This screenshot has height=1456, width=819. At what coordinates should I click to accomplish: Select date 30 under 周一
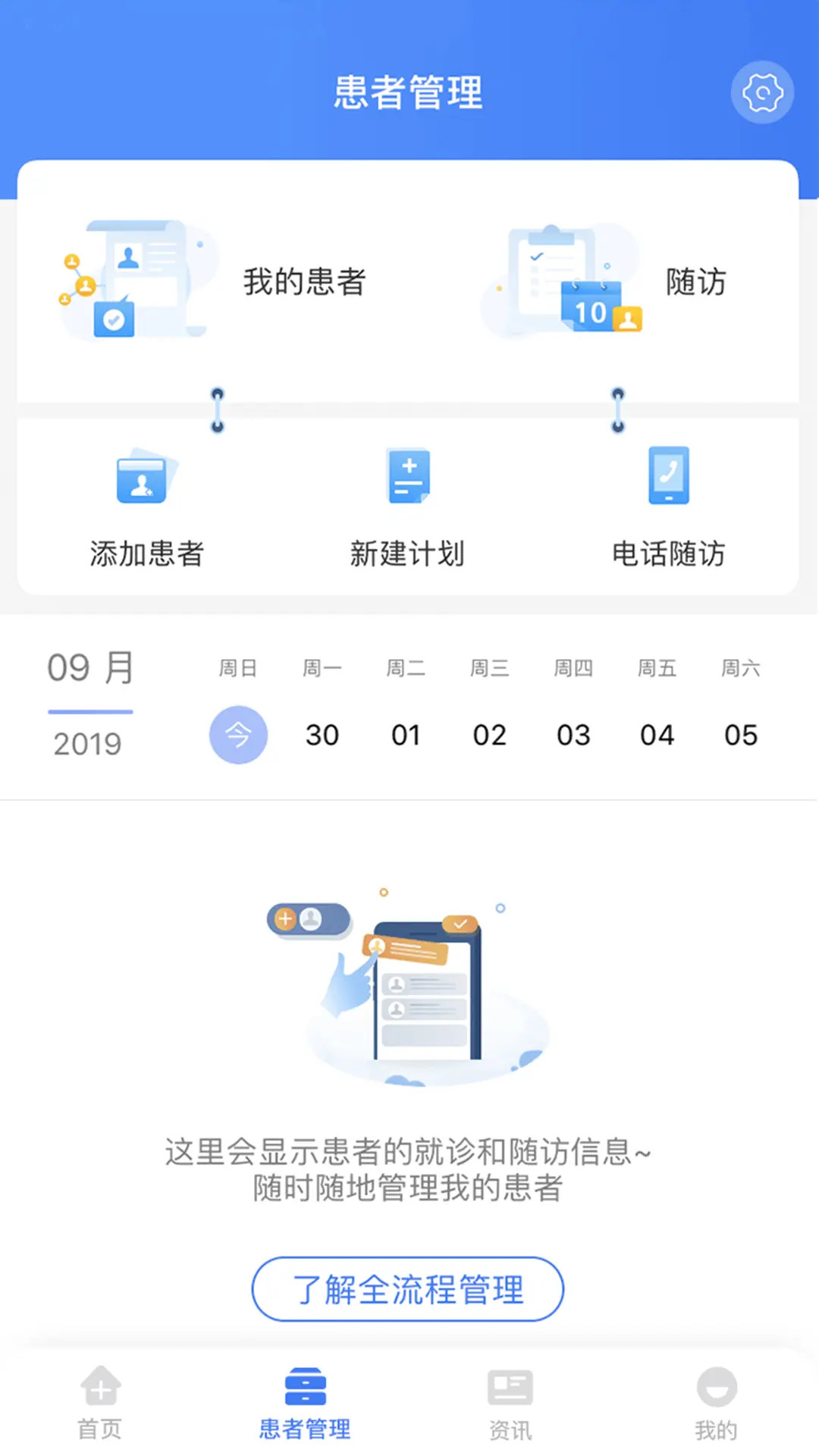322,734
